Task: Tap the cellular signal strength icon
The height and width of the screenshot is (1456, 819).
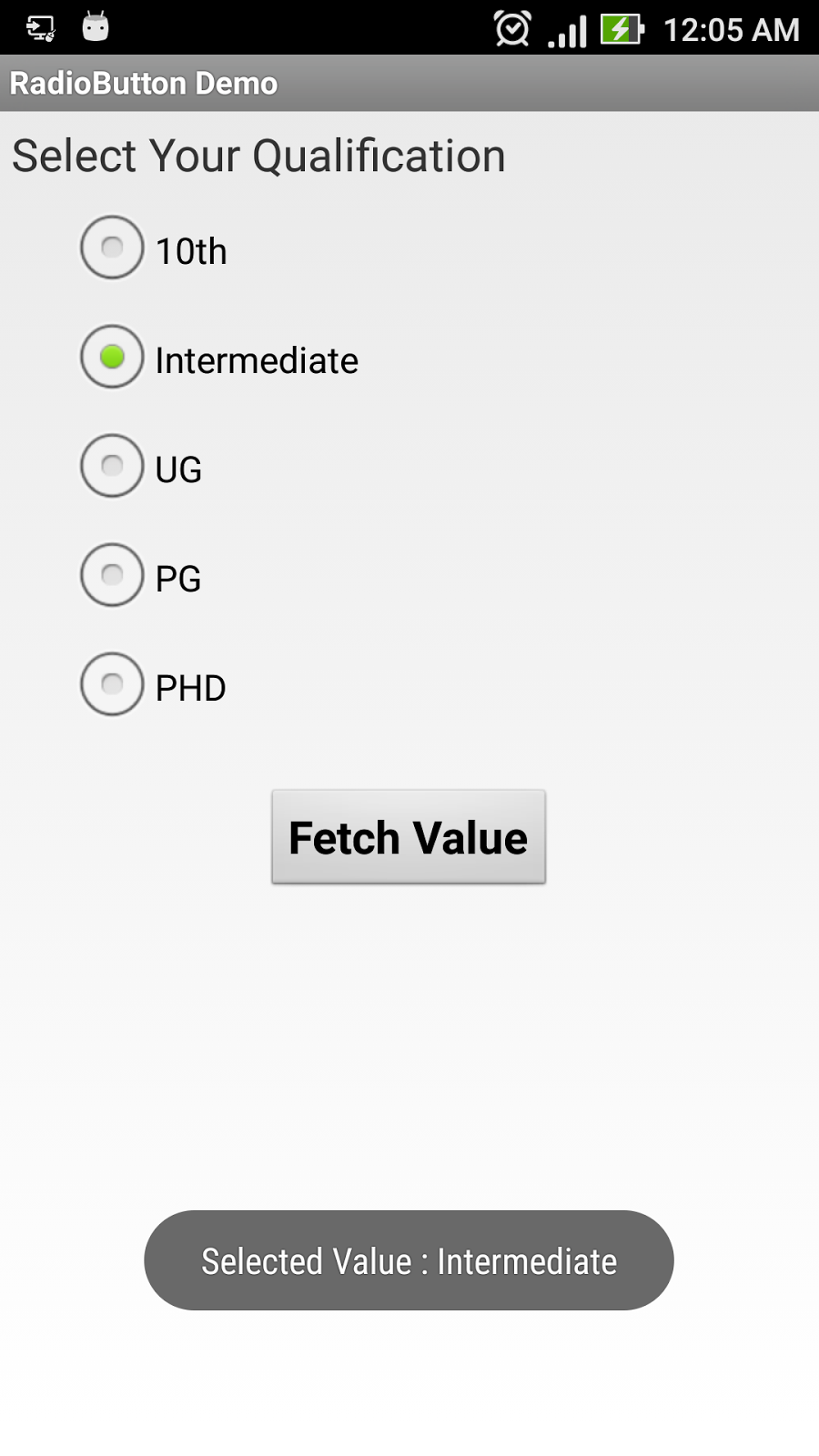Action: (x=566, y=30)
